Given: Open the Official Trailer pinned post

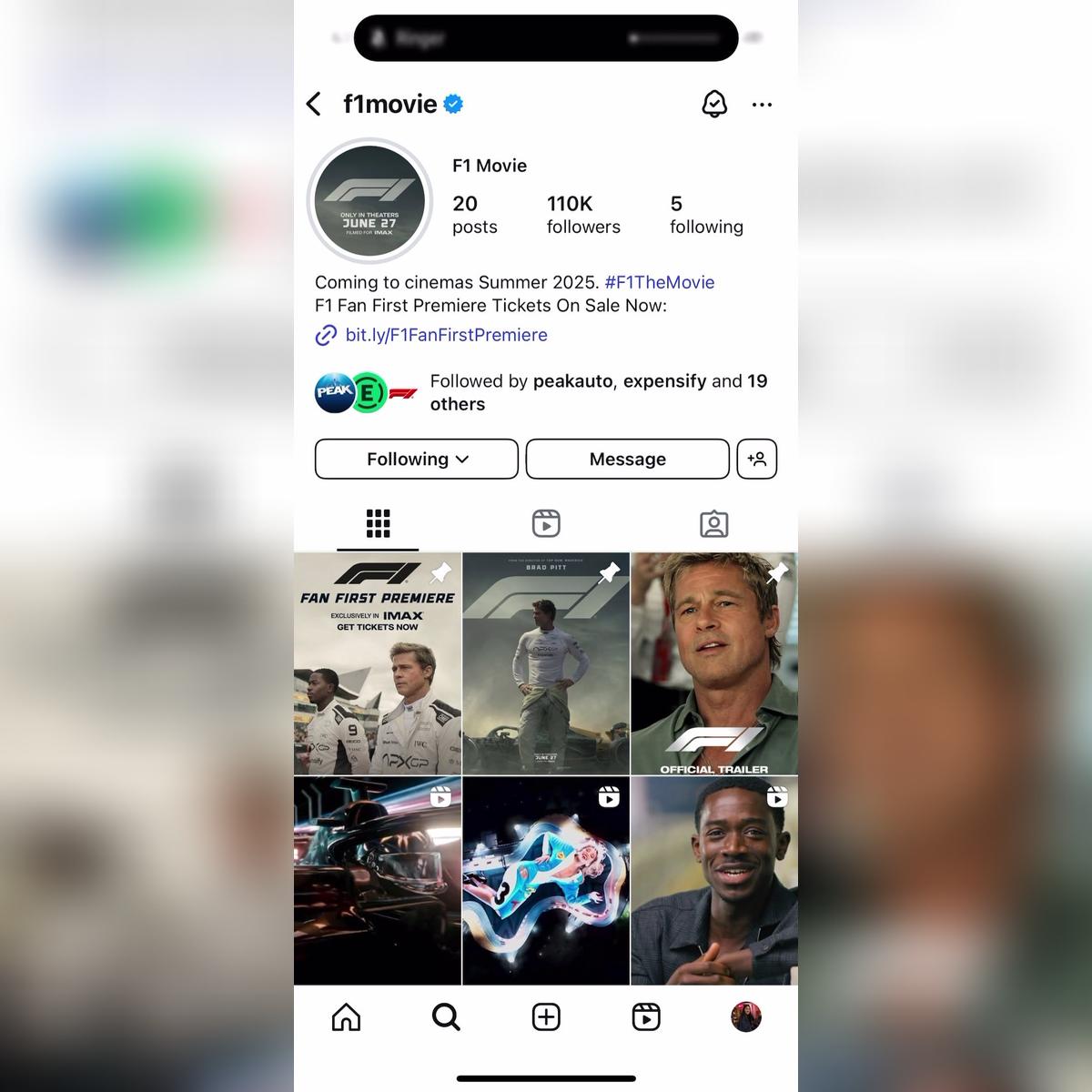Looking at the screenshot, I should [x=714, y=664].
